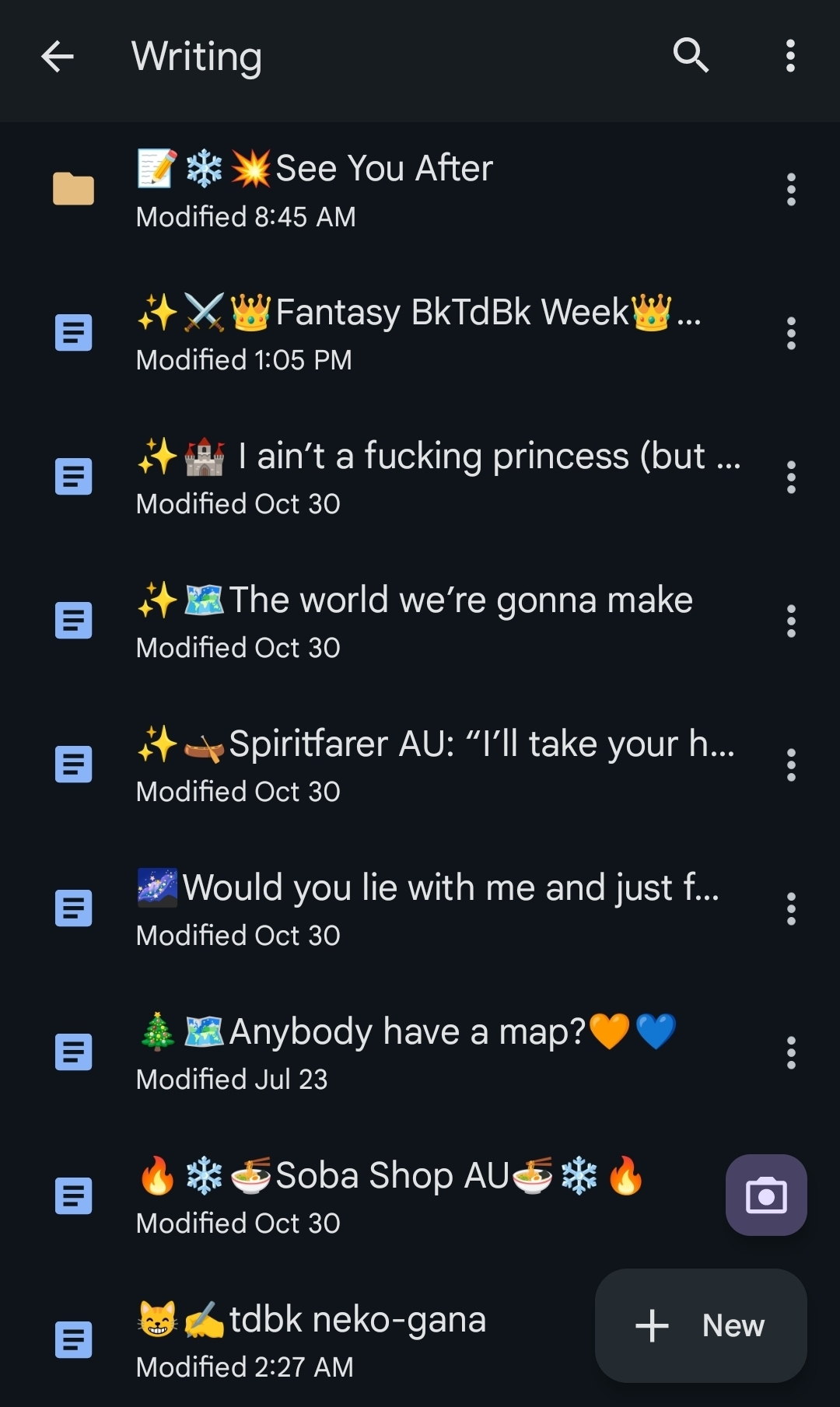The height and width of the screenshot is (1407, 840).
Task: Show options for Anybody have a map?
Action: point(791,1052)
